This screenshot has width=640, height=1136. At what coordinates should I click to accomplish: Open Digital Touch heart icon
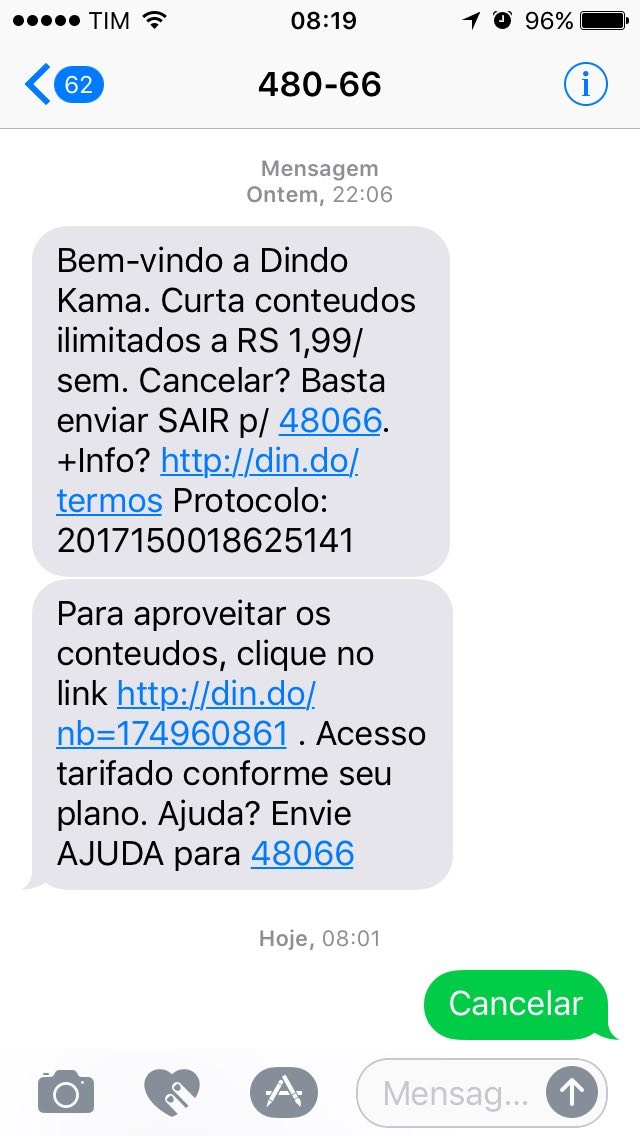172,1092
